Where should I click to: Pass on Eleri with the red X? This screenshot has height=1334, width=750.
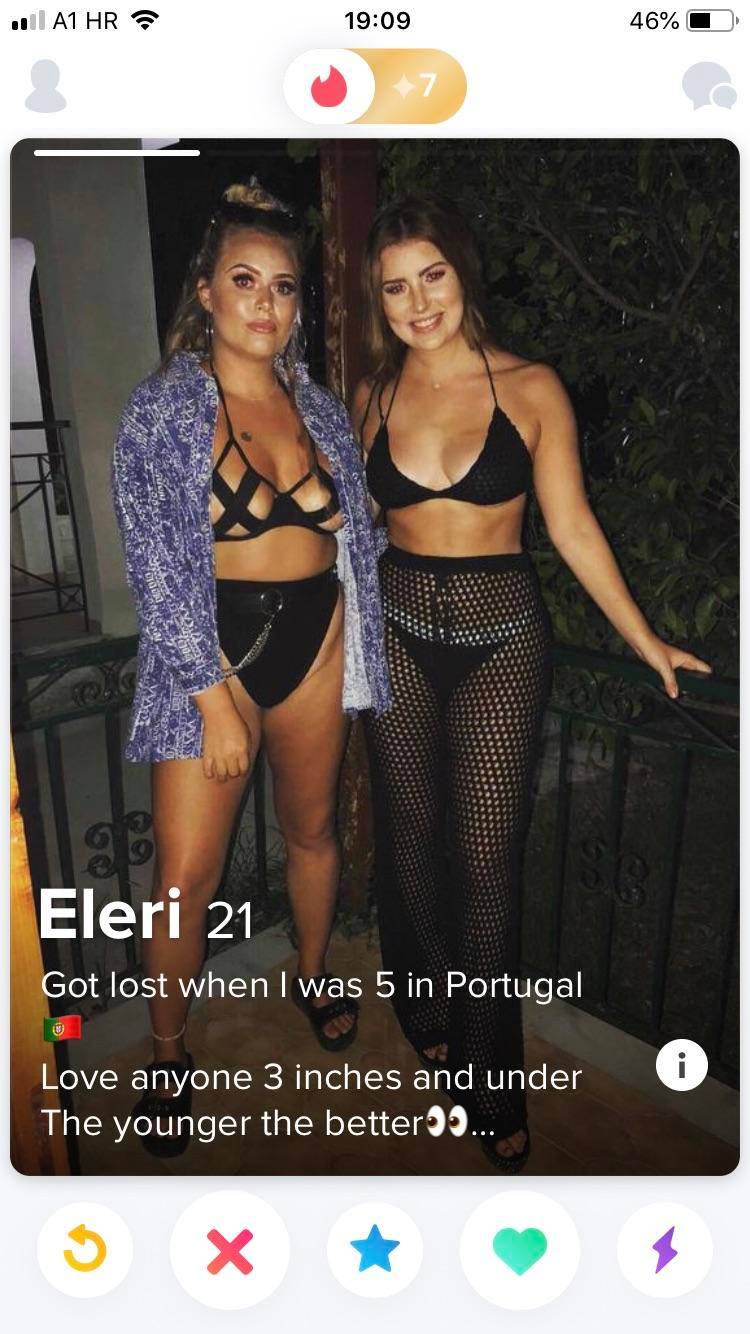[x=229, y=1250]
